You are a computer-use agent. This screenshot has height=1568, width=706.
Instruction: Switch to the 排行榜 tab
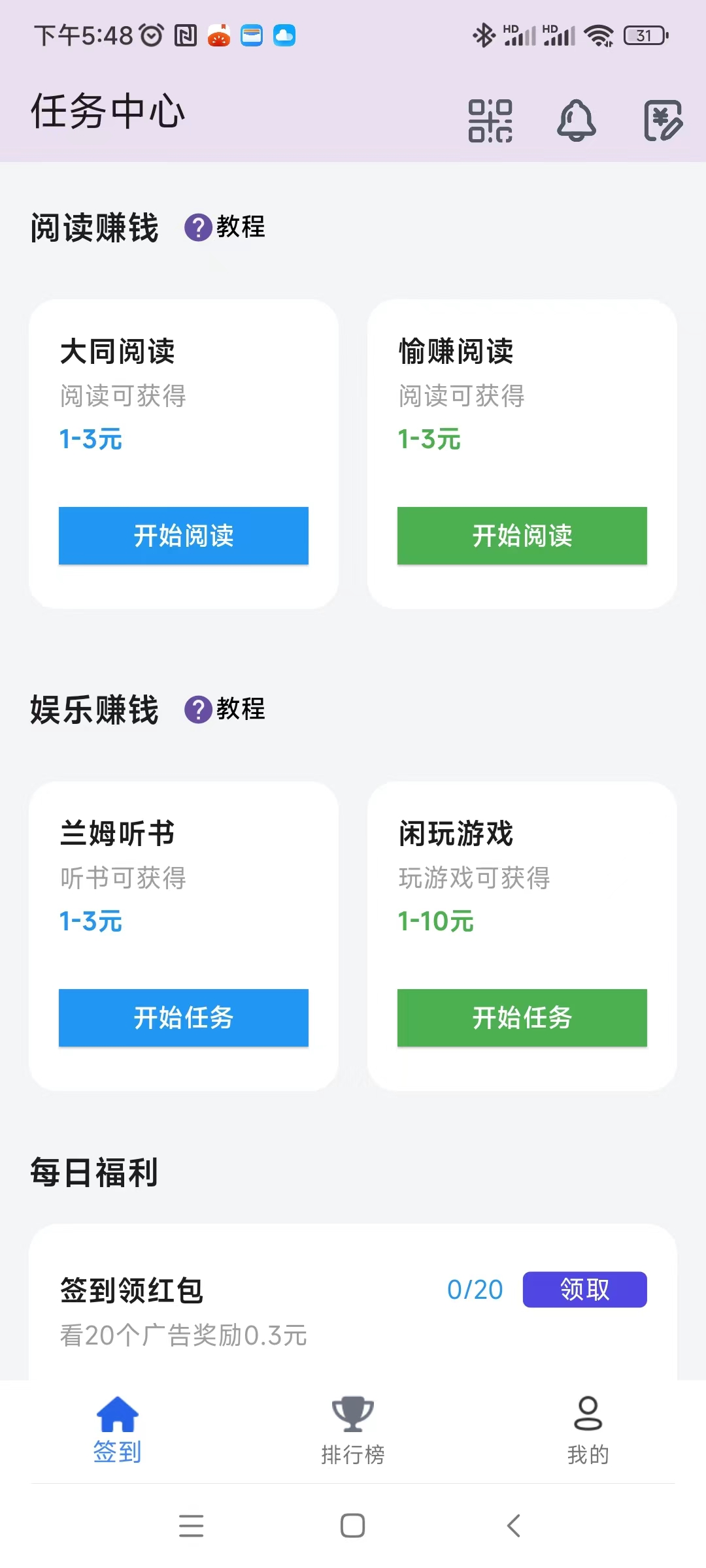pos(352,1454)
